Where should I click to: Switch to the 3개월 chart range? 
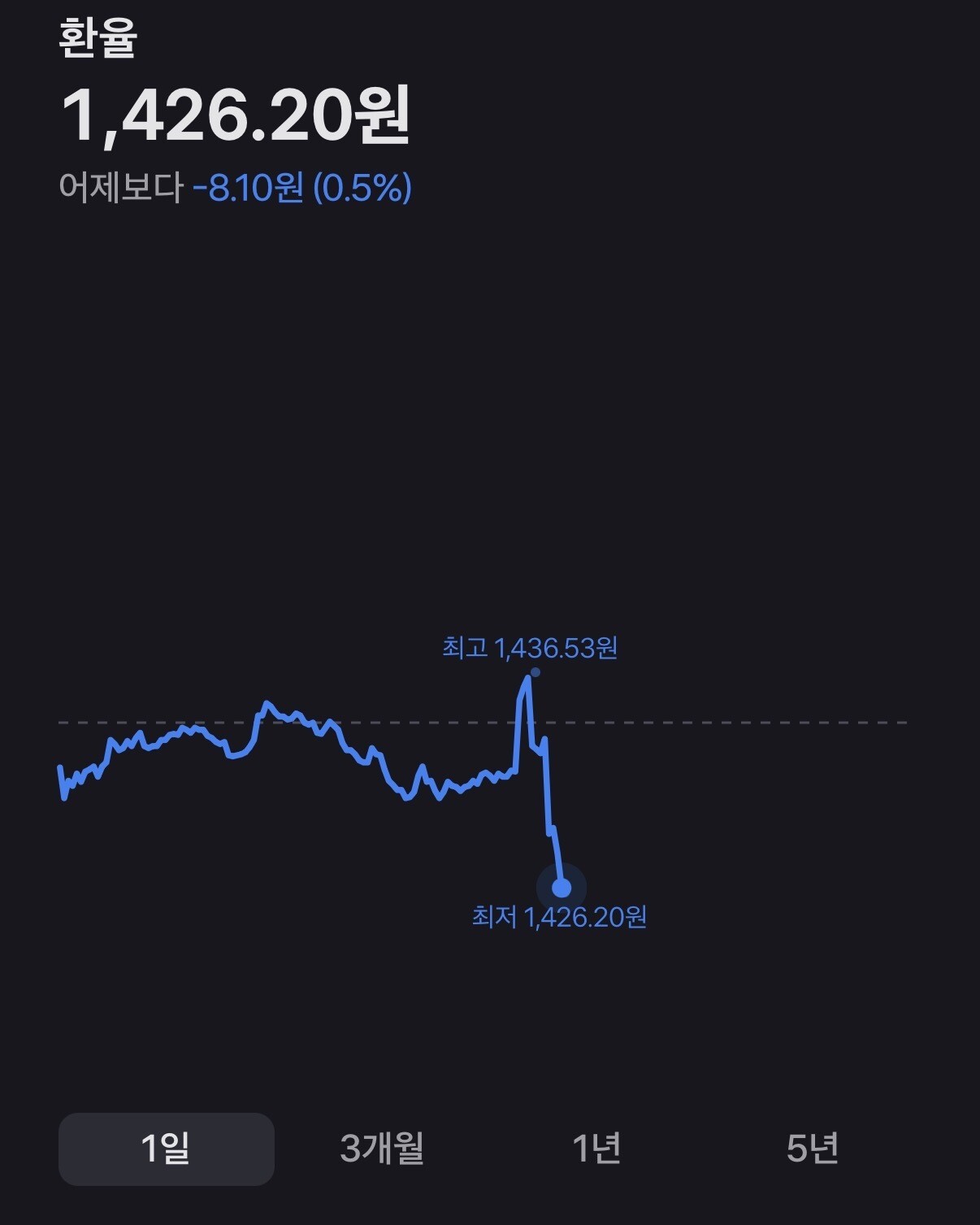(382, 1149)
